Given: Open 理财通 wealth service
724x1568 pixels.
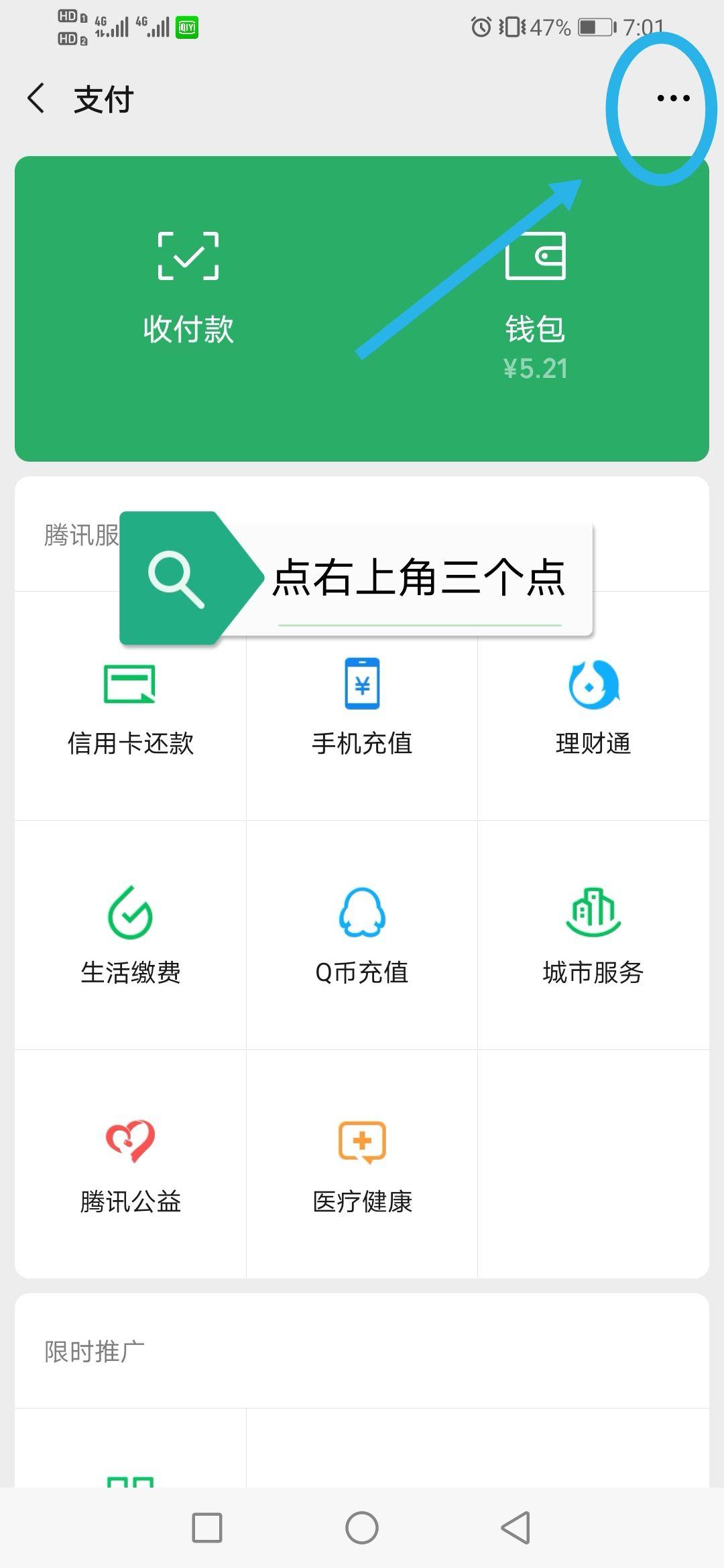Looking at the screenshot, I should [x=593, y=708].
